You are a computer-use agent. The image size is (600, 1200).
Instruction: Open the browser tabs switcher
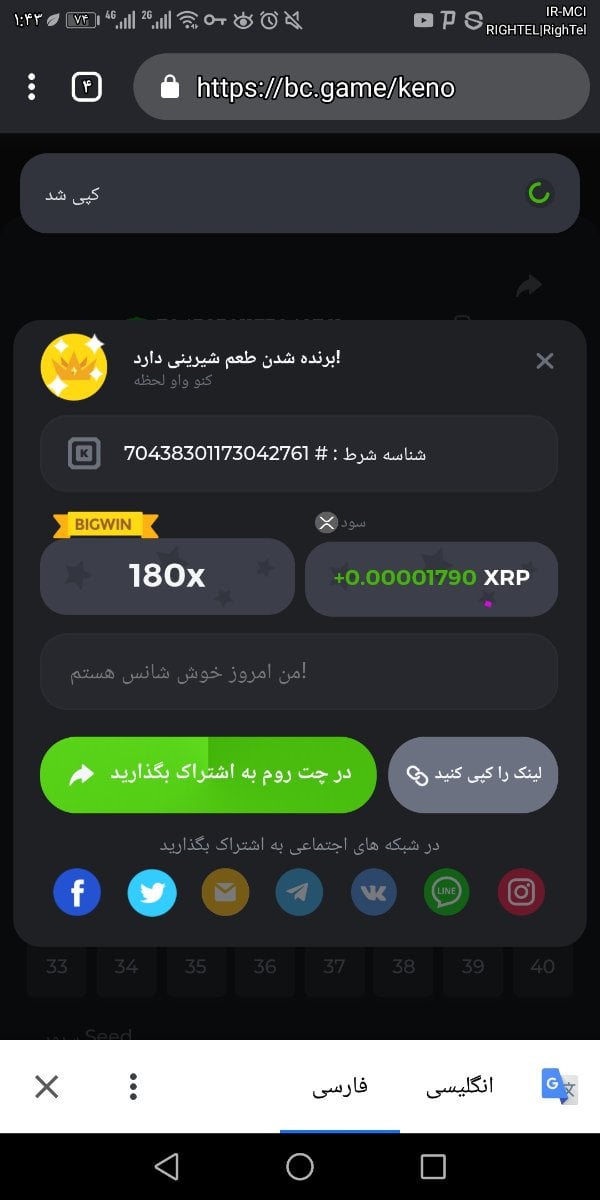[87, 87]
